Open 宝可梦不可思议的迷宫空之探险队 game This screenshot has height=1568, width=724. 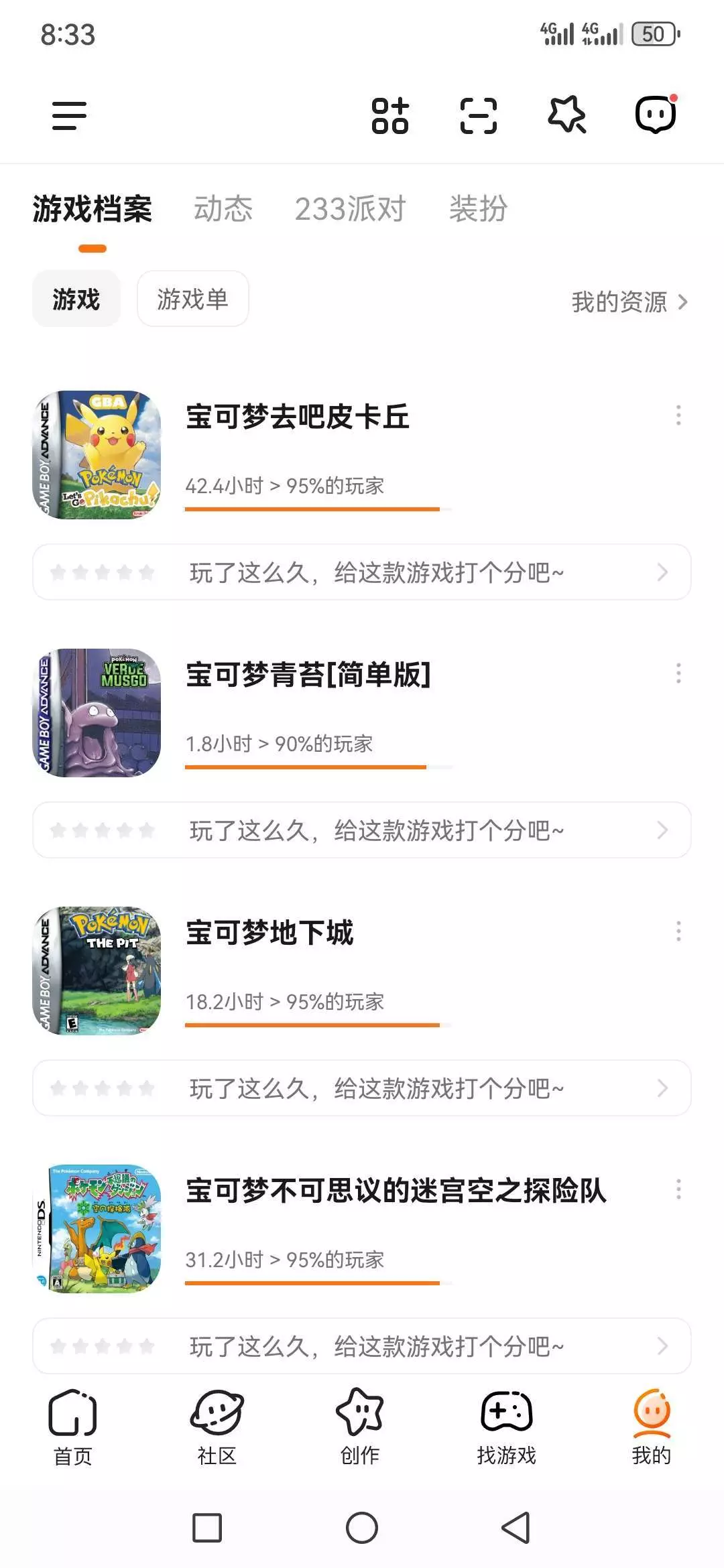pos(396,1191)
